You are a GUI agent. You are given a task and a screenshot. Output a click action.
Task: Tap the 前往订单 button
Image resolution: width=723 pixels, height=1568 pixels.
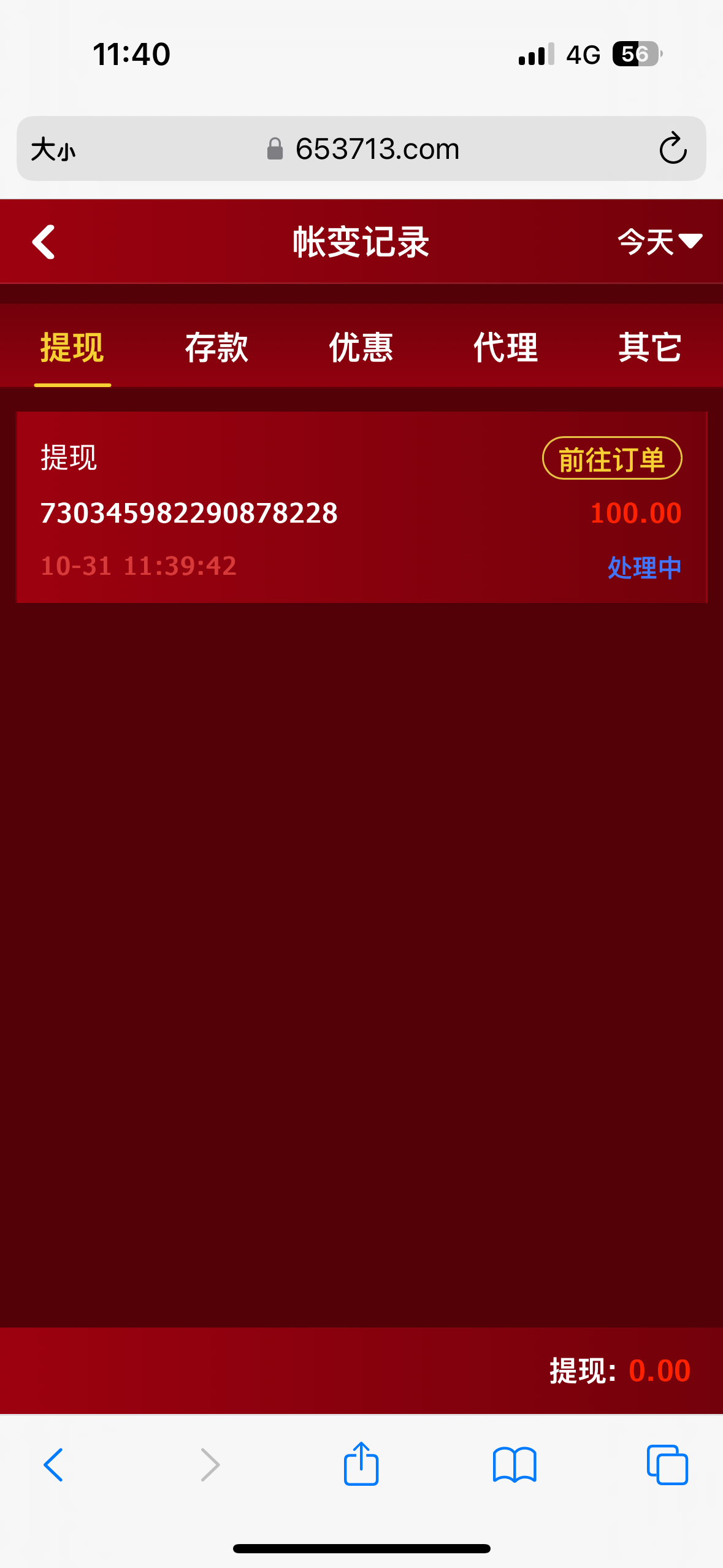(612, 458)
